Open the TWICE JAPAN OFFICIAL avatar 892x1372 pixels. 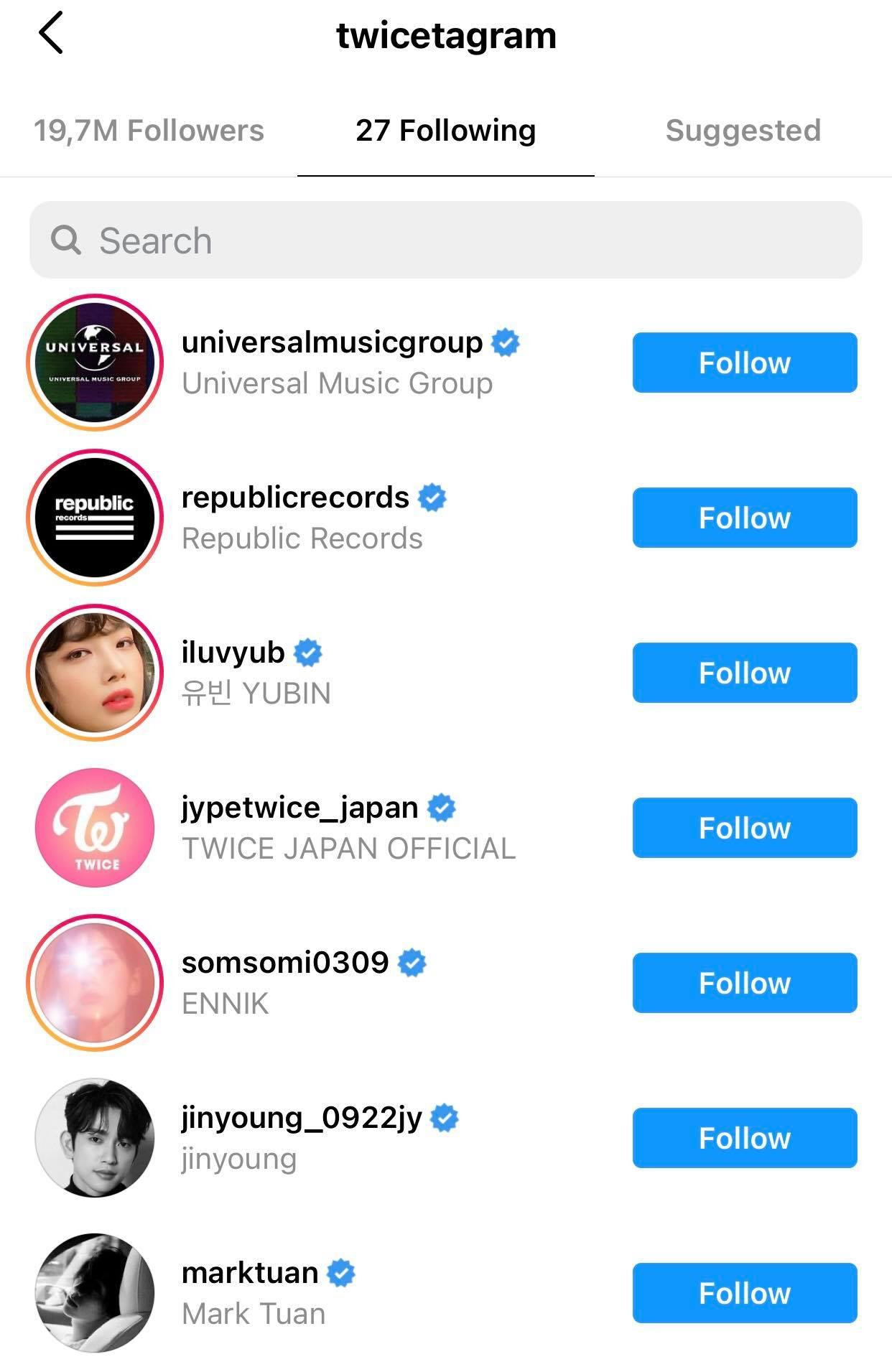pos(94,829)
